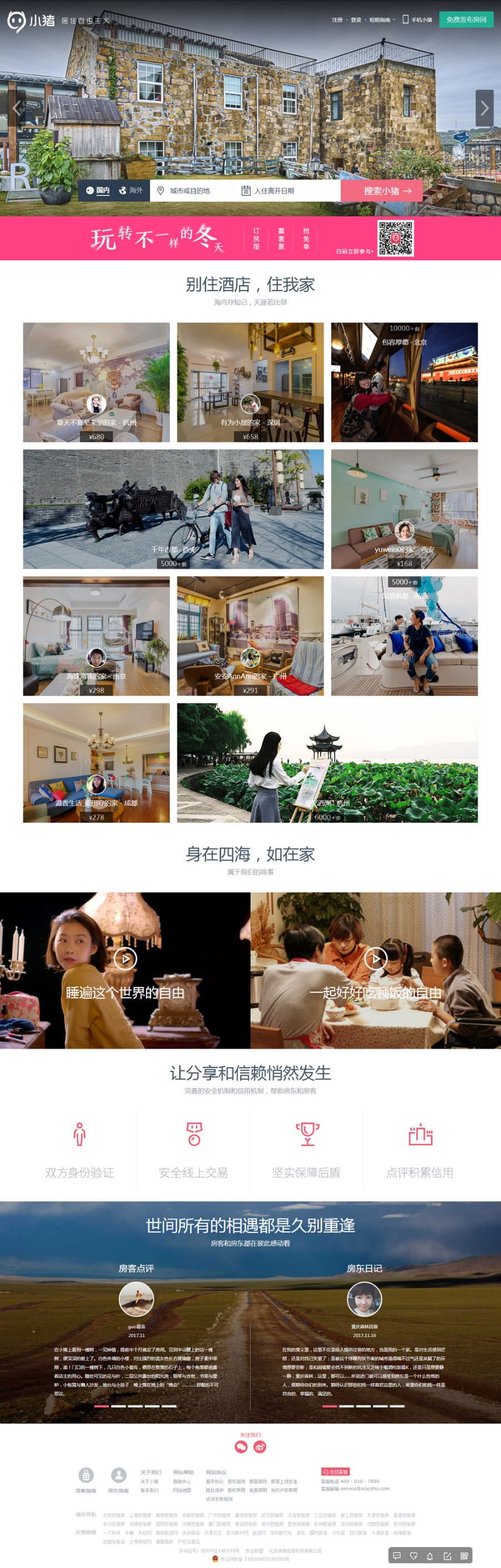The image size is (501, 1568).
Task: Expand the 短租指南 dropdown
Action: point(382,20)
